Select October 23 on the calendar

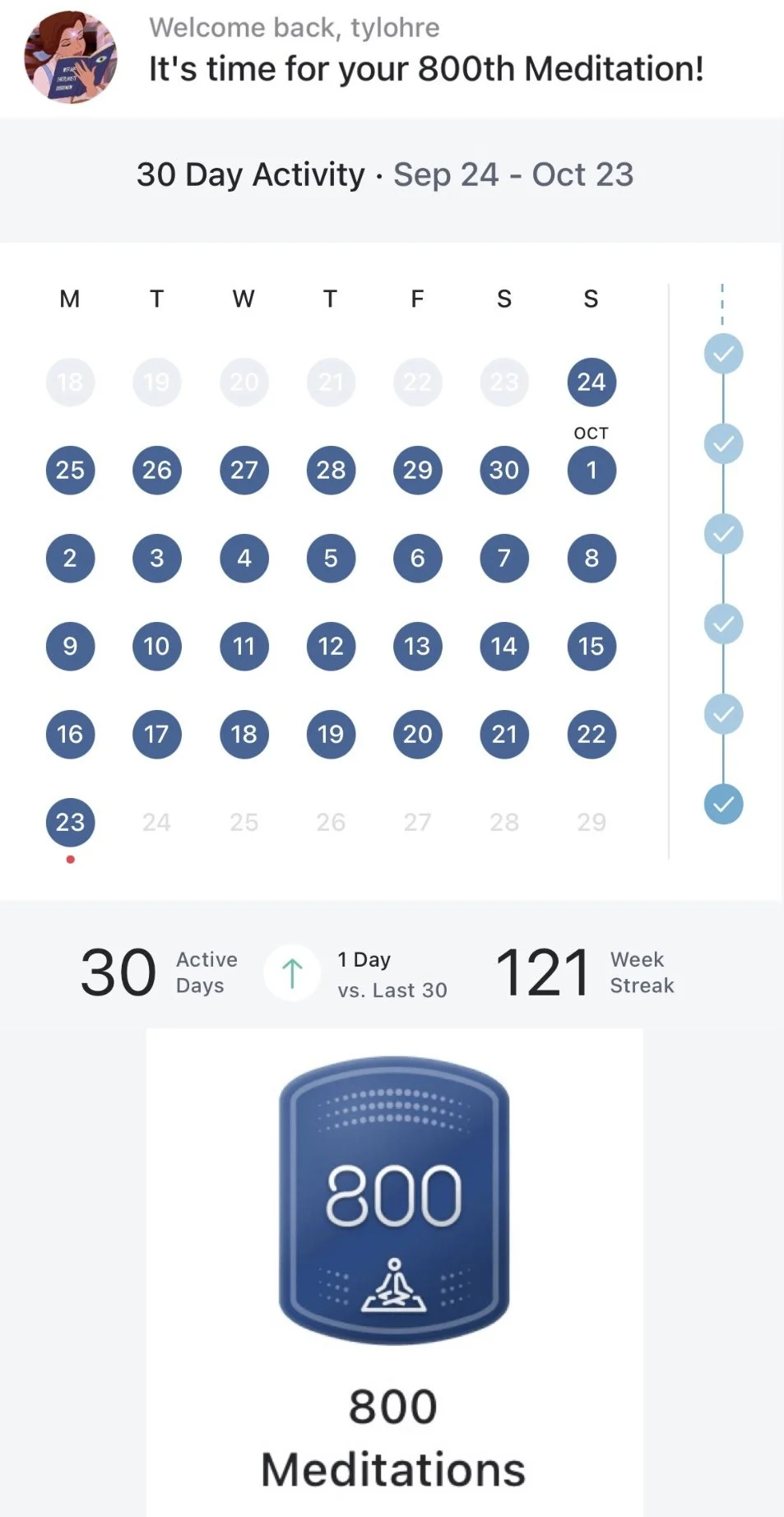click(70, 822)
